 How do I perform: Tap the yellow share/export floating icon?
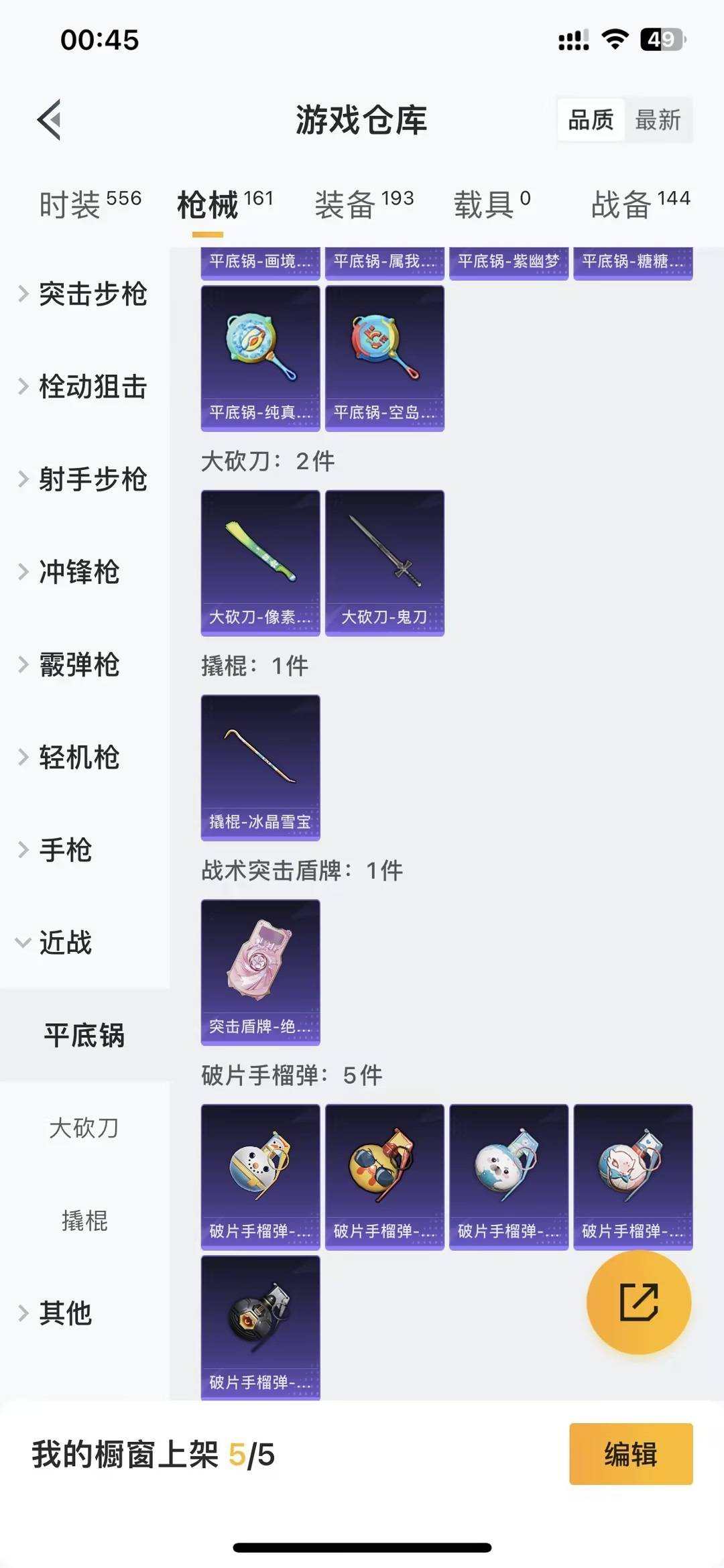[x=638, y=1302]
